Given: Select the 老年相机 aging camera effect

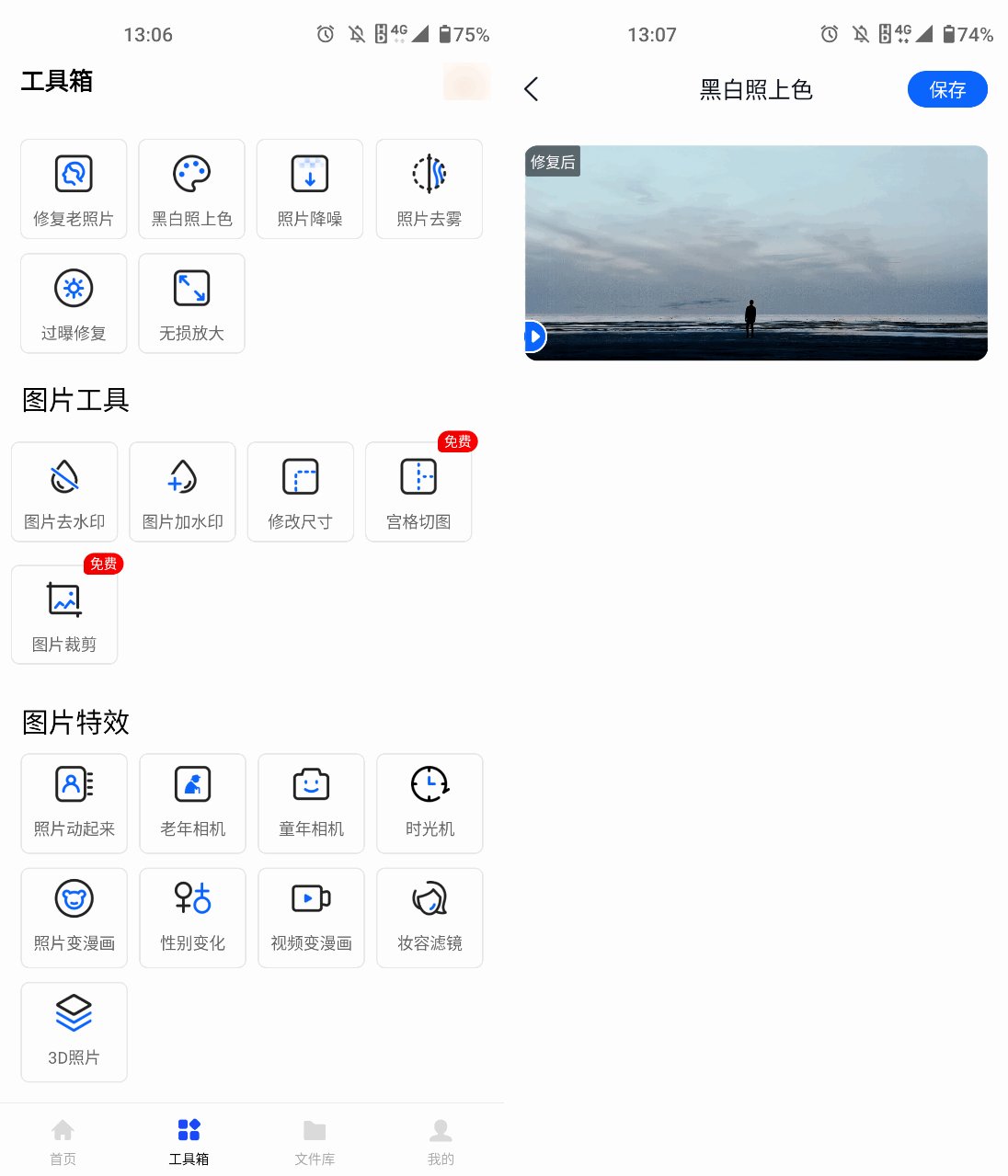Looking at the screenshot, I should 192,803.
